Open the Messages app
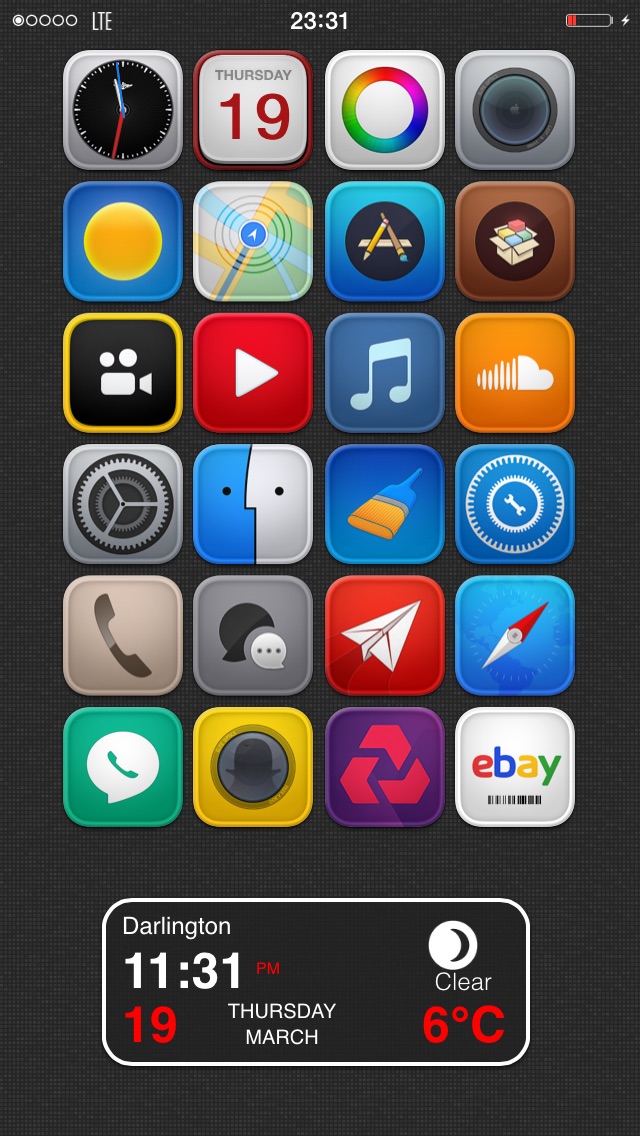Viewport: 640px width, 1136px height. [253, 635]
